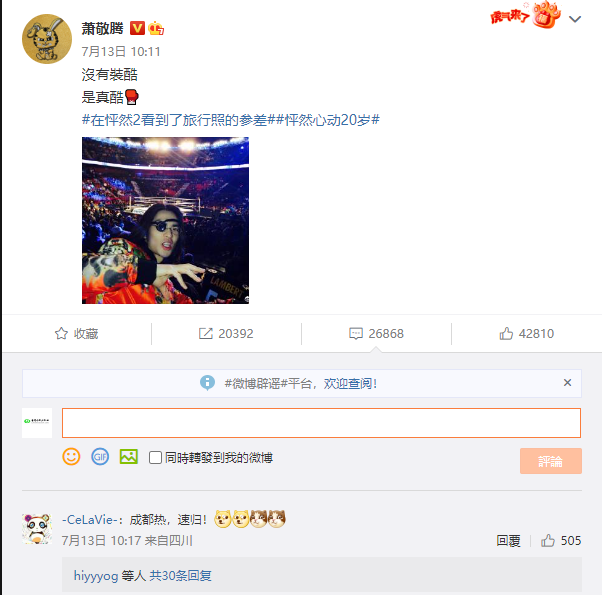602x595 pixels.
Task: Like the post with 42810 likes
Action: (526, 333)
